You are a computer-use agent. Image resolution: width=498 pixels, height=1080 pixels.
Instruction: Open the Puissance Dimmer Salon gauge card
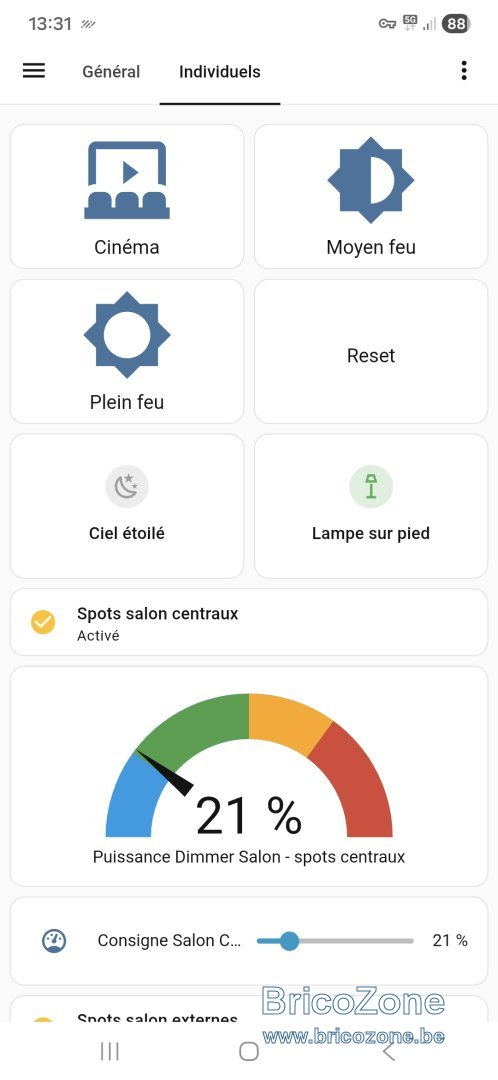[249, 776]
